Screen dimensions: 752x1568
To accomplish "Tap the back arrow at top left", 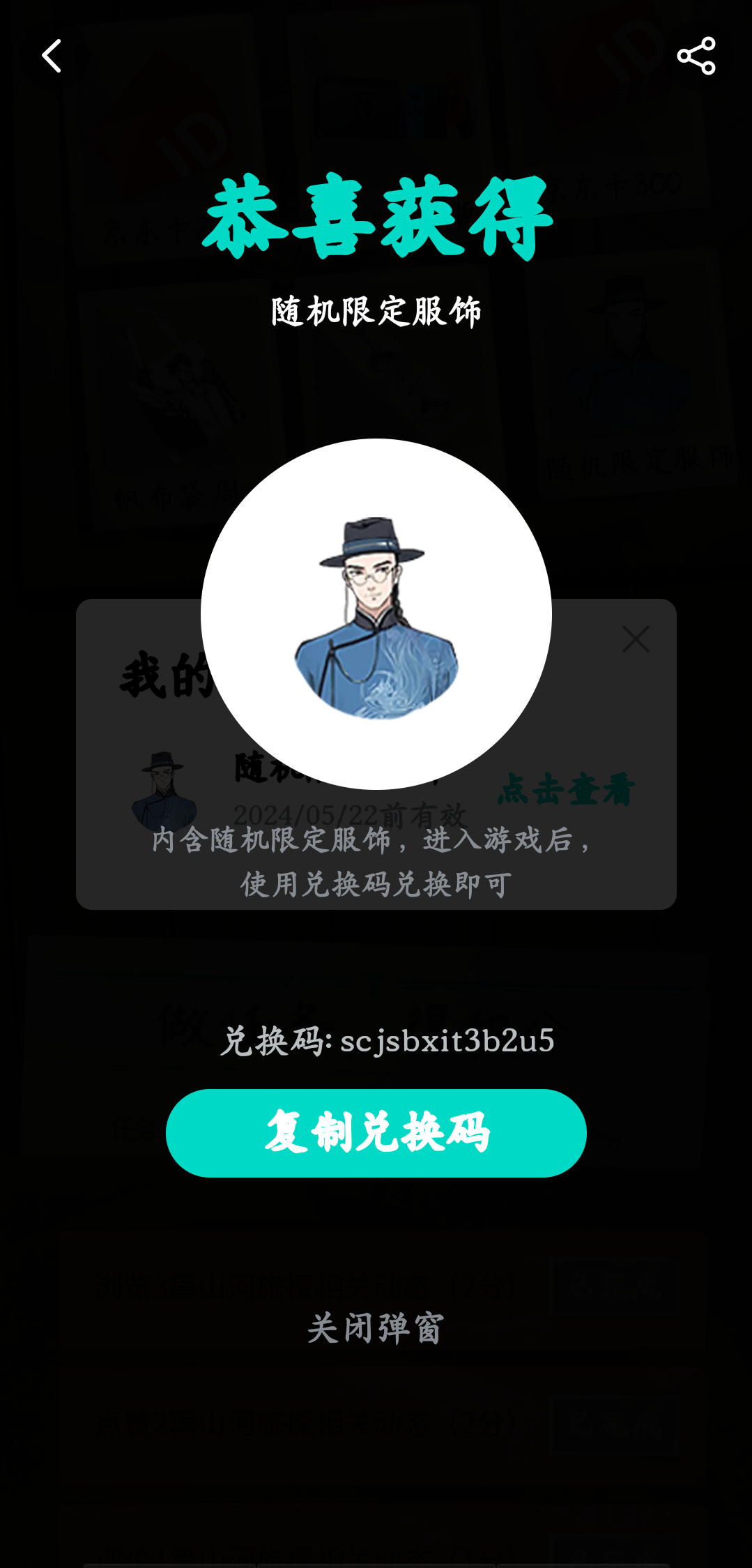I will click(51, 57).
